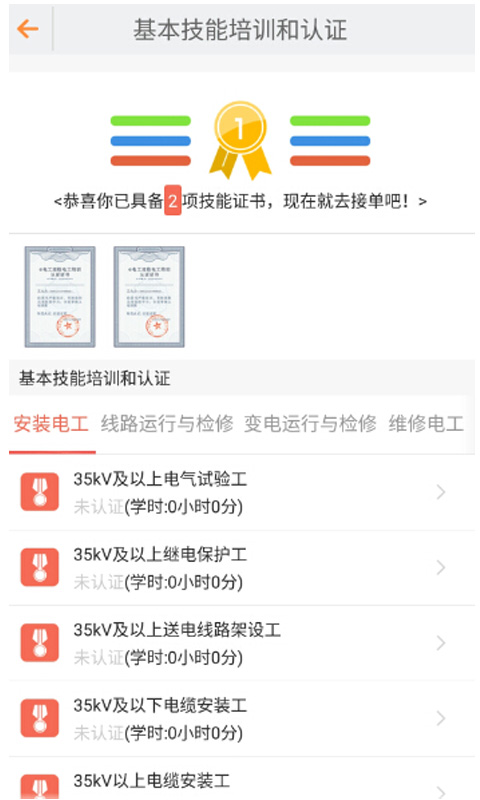Image resolution: width=480 pixels, height=800 pixels.
Task: Switch to the 线路运行与检修 tab
Action: [167, 424]
